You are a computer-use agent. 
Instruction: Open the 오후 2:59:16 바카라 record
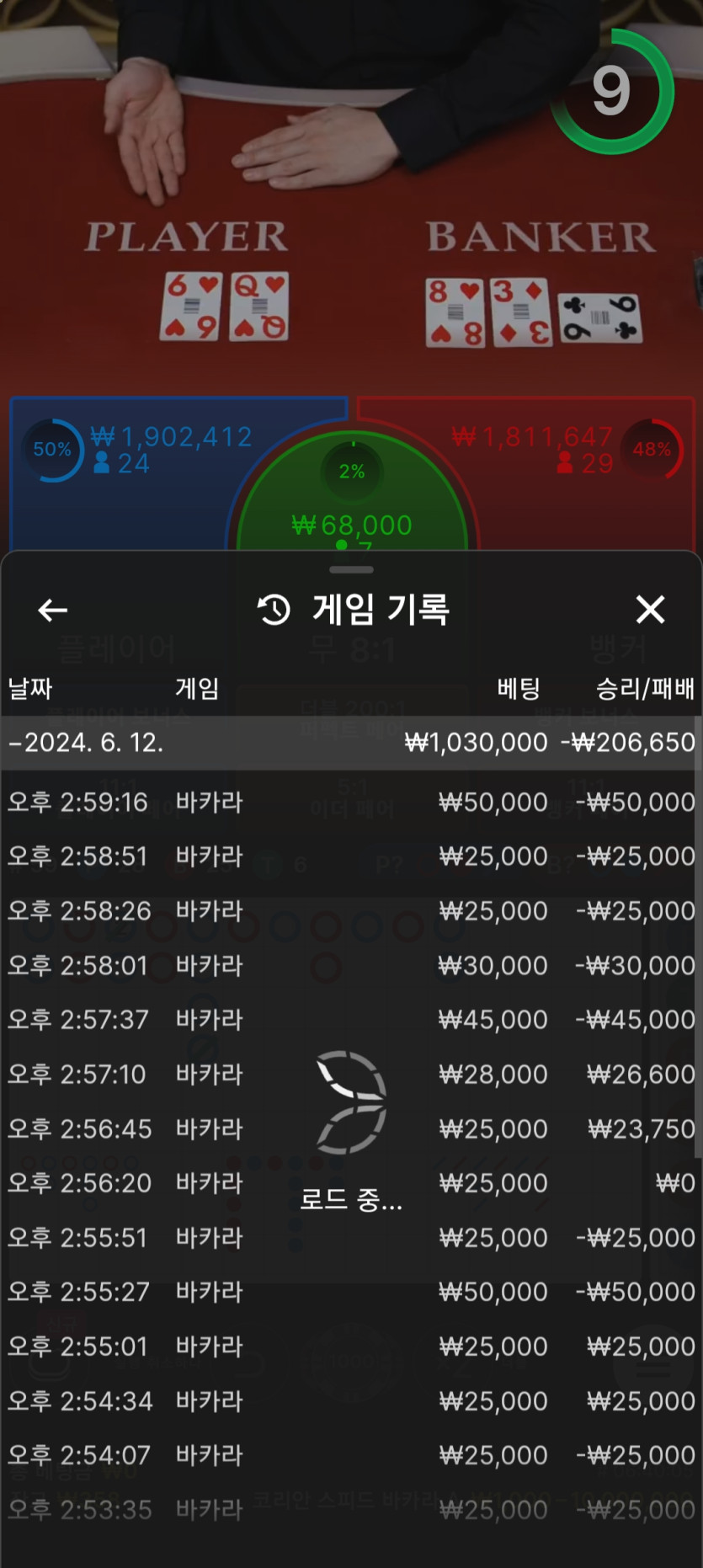point(351,802)
